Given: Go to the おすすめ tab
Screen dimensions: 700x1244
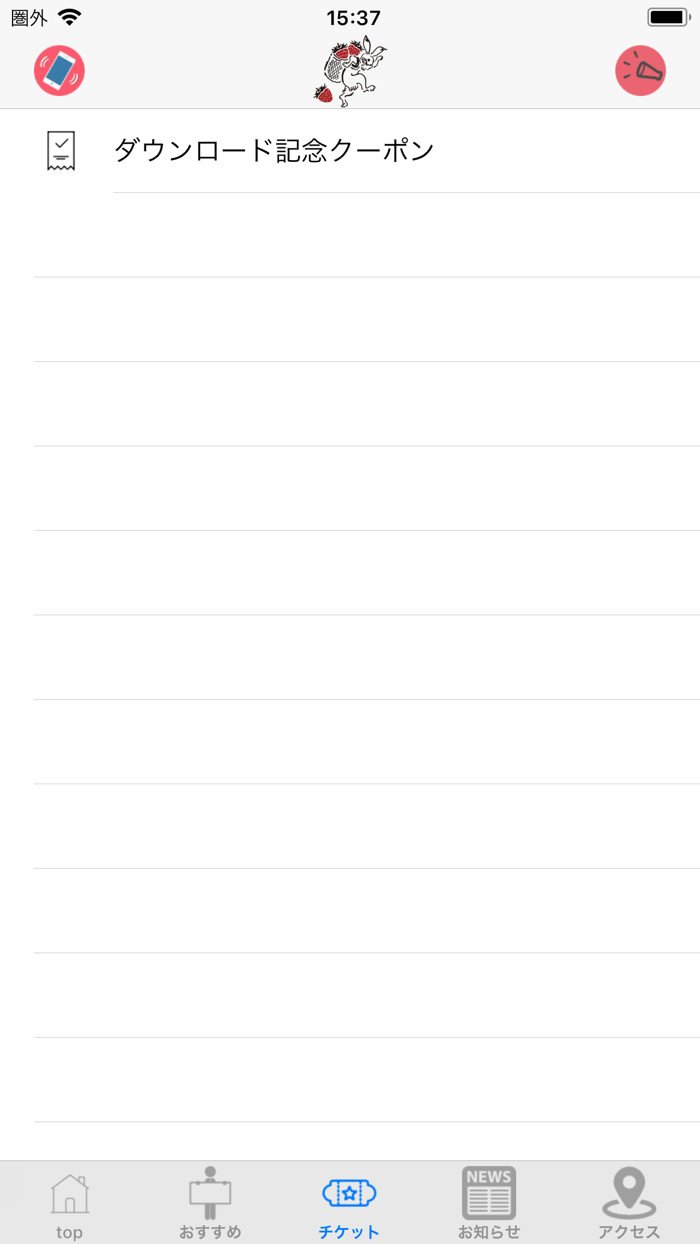Looking at the screenshot, I should click(210, 1204).
